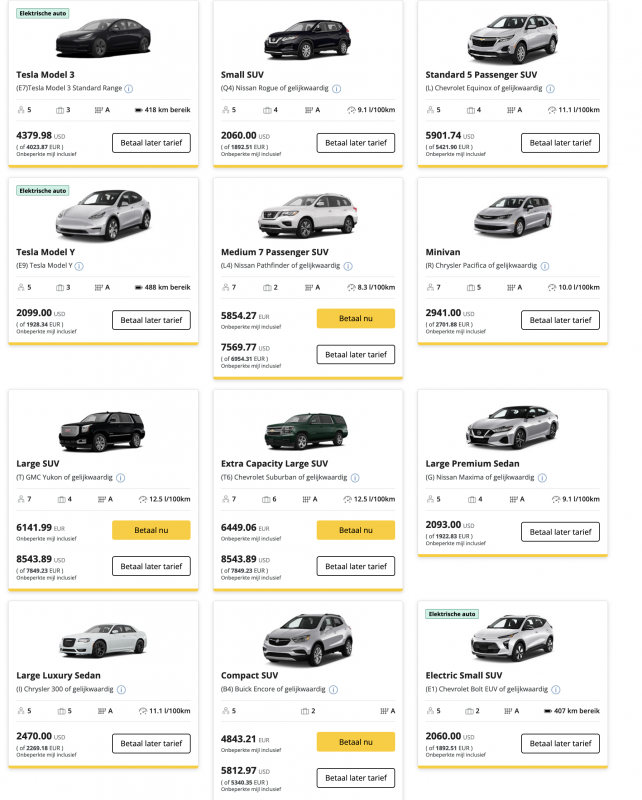This screenshot has height=800, width=642.
Task: Reserve Large Premium Sedan with Betaal later tarief
Action: pos(560,532)
